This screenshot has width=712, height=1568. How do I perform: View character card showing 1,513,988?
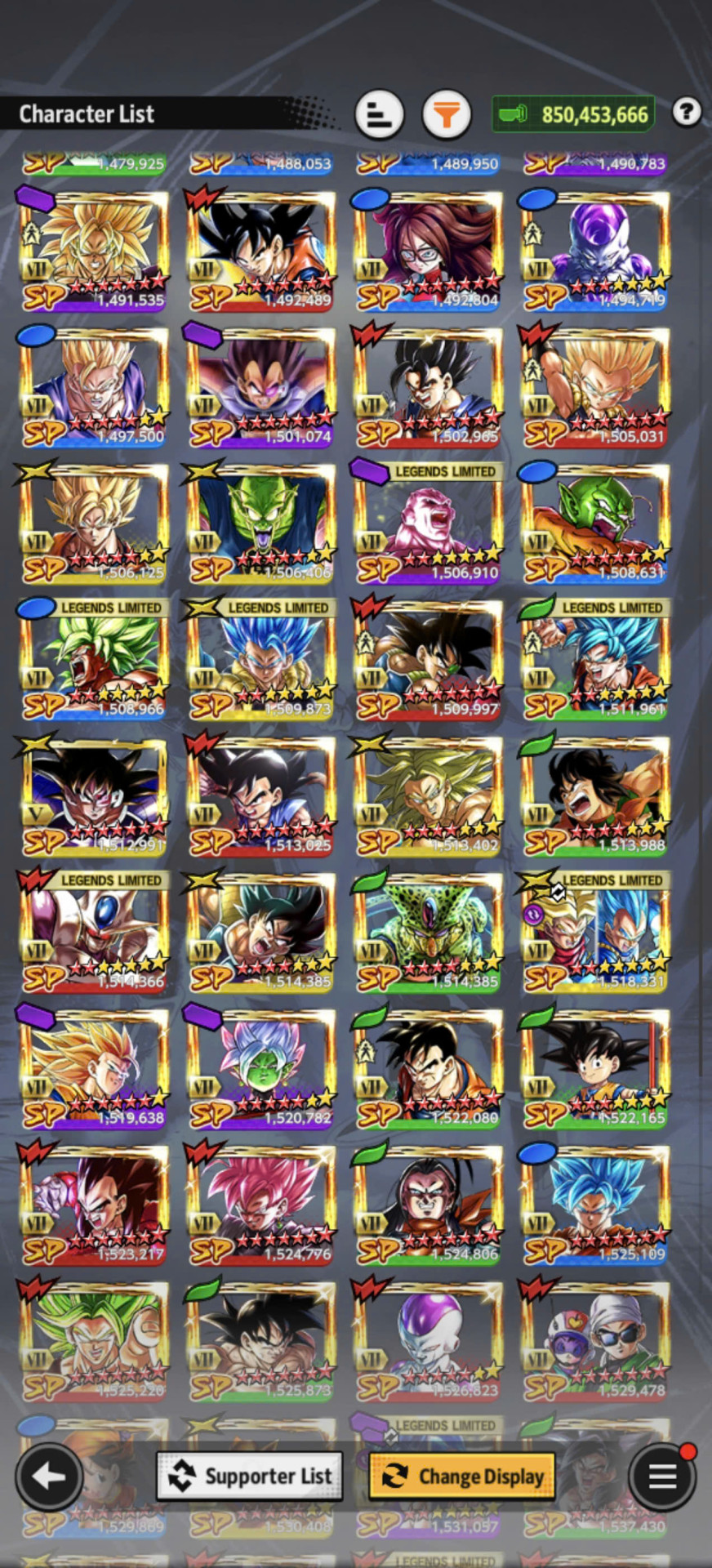click(x=595, y=796)
